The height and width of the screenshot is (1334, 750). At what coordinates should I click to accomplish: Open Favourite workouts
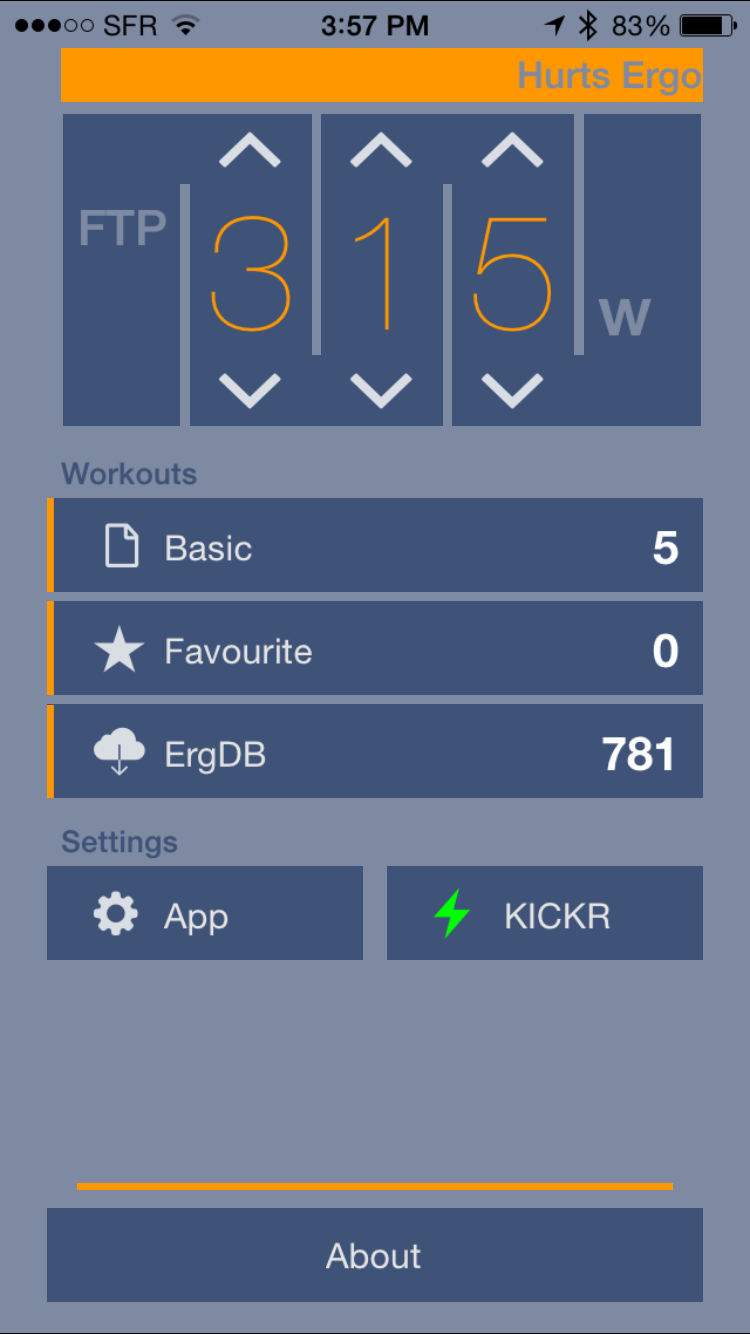click(x=375, y=648)
